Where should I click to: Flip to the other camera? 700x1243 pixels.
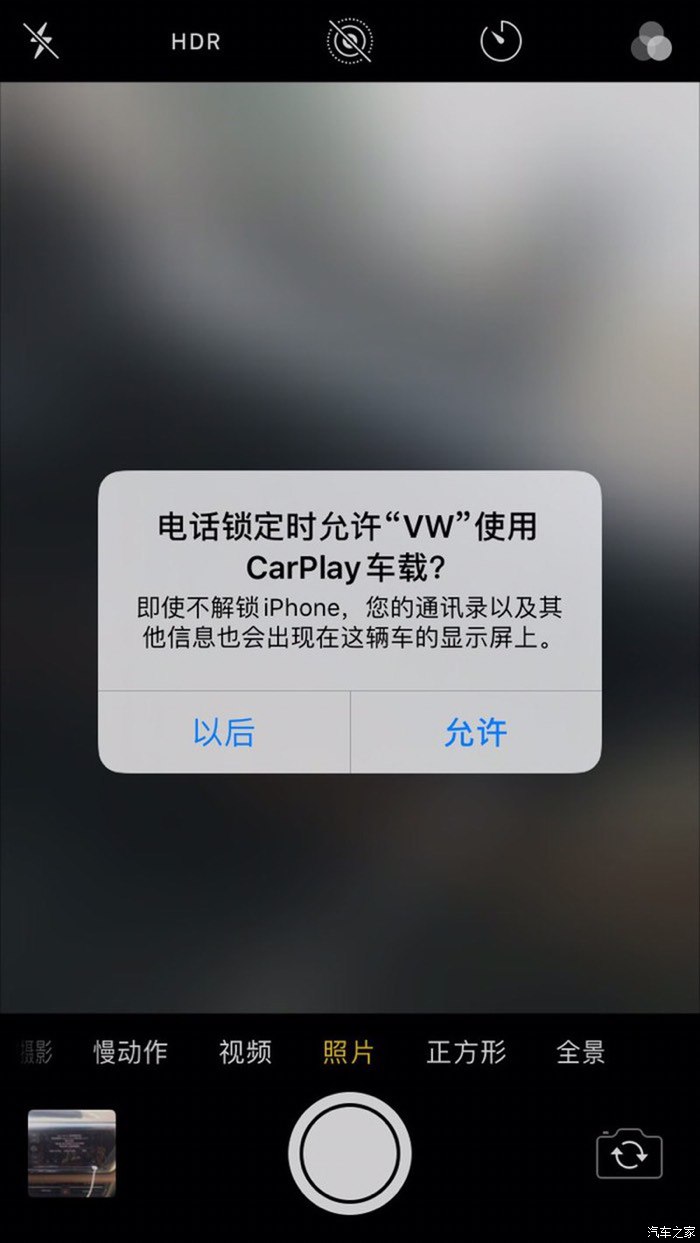click(629, 1154)
